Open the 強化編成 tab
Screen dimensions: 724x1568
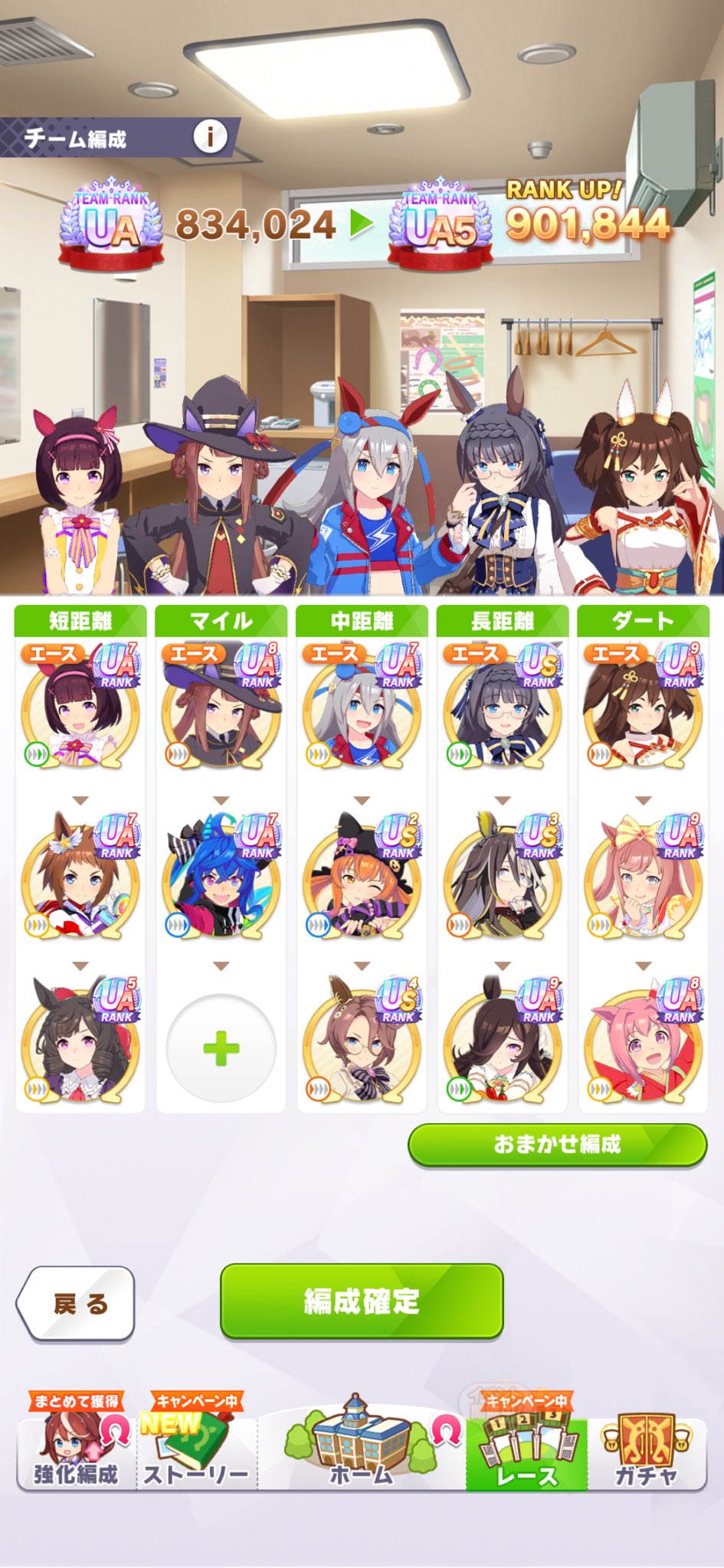click(76, 1443)
